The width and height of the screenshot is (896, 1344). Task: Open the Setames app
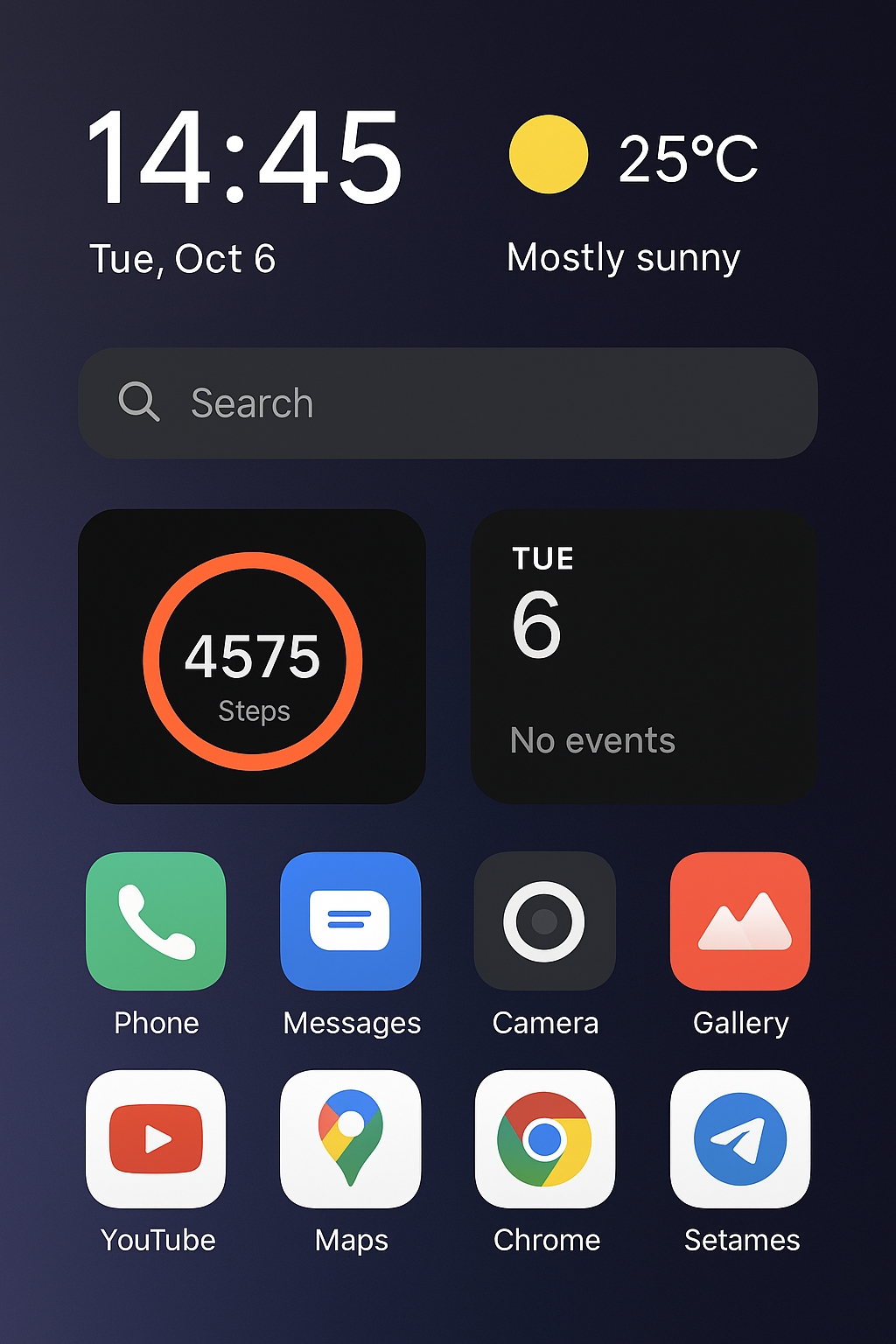point(740,1139)
